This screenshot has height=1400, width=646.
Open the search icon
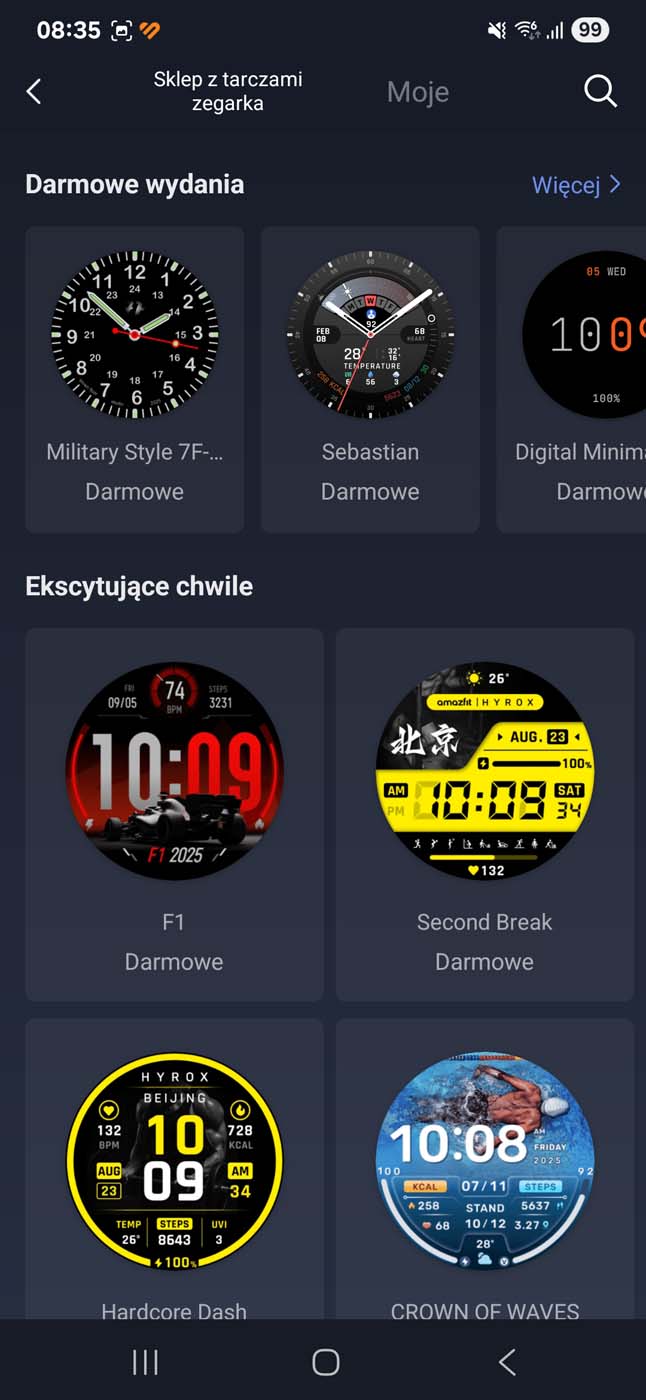tap(600, 92)
